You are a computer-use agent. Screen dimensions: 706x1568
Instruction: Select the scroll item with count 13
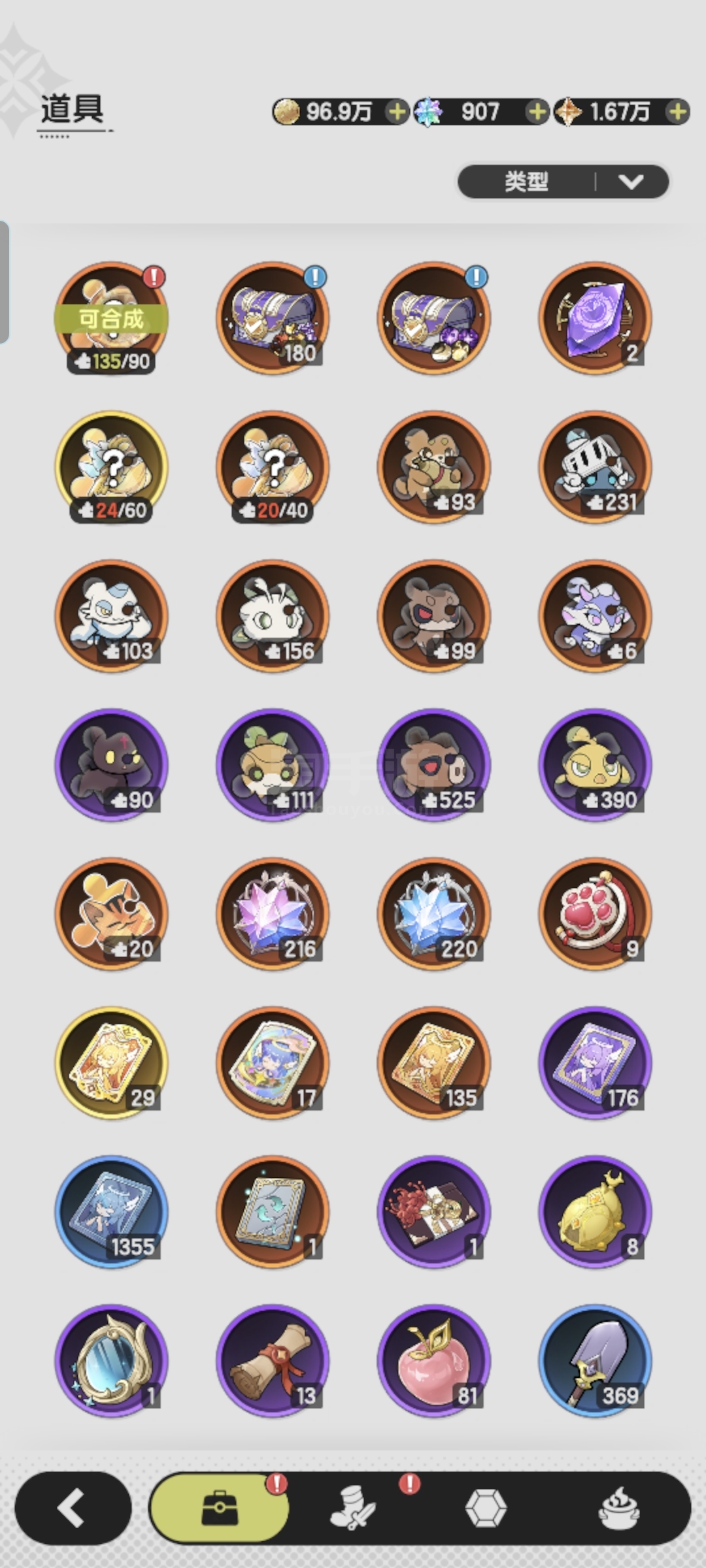pos(273,1361)
